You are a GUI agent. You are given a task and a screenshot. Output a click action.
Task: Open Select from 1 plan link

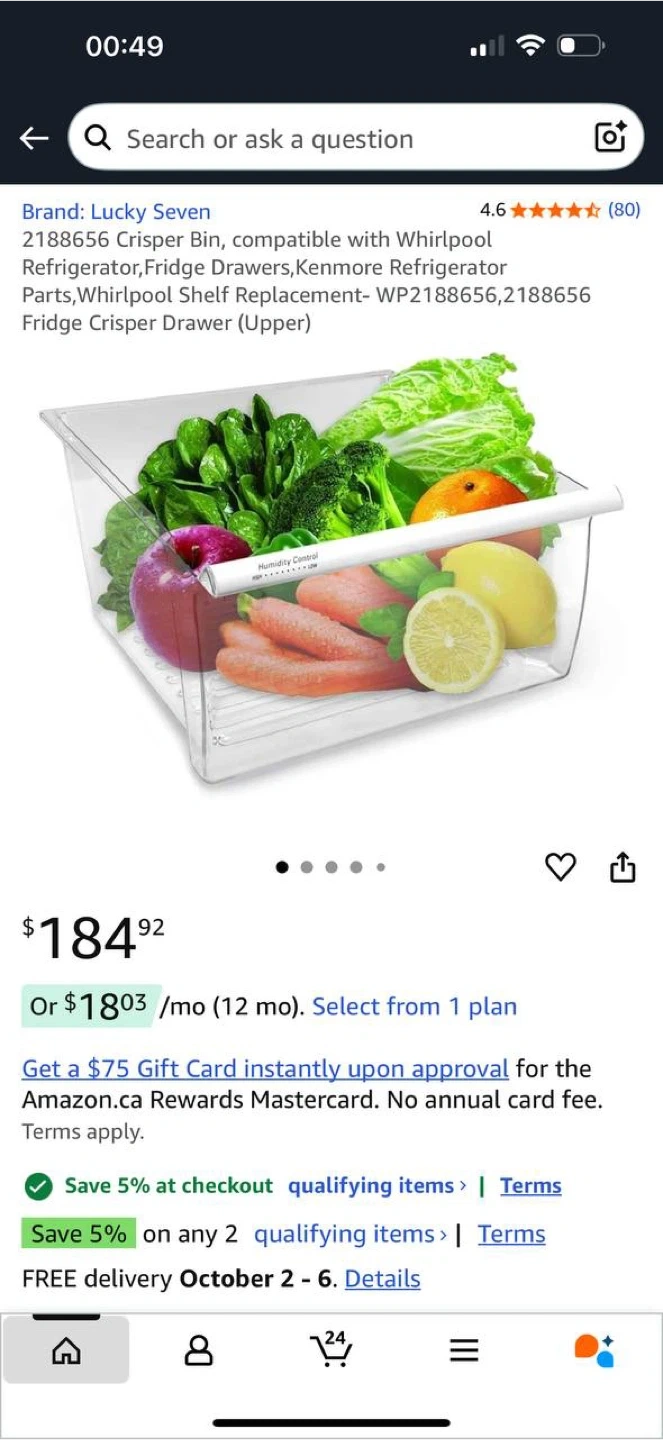click(x=414, y=1006)
